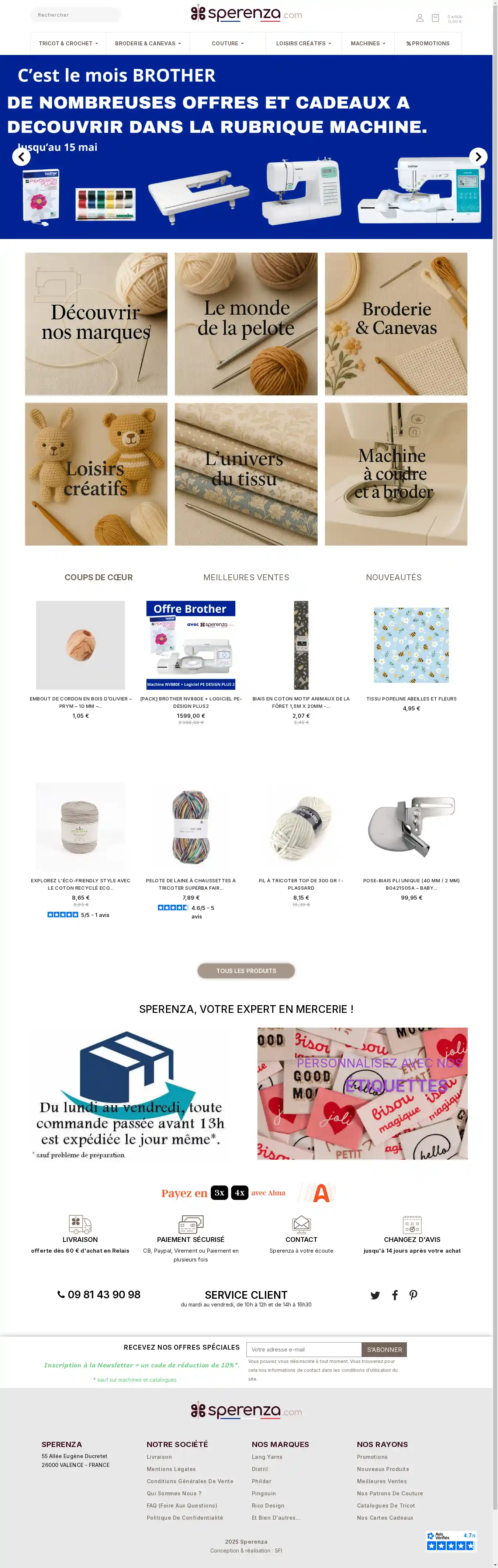Open the user account icon
The width and height of the screenshot is (498, 1568).
[419, 18]
